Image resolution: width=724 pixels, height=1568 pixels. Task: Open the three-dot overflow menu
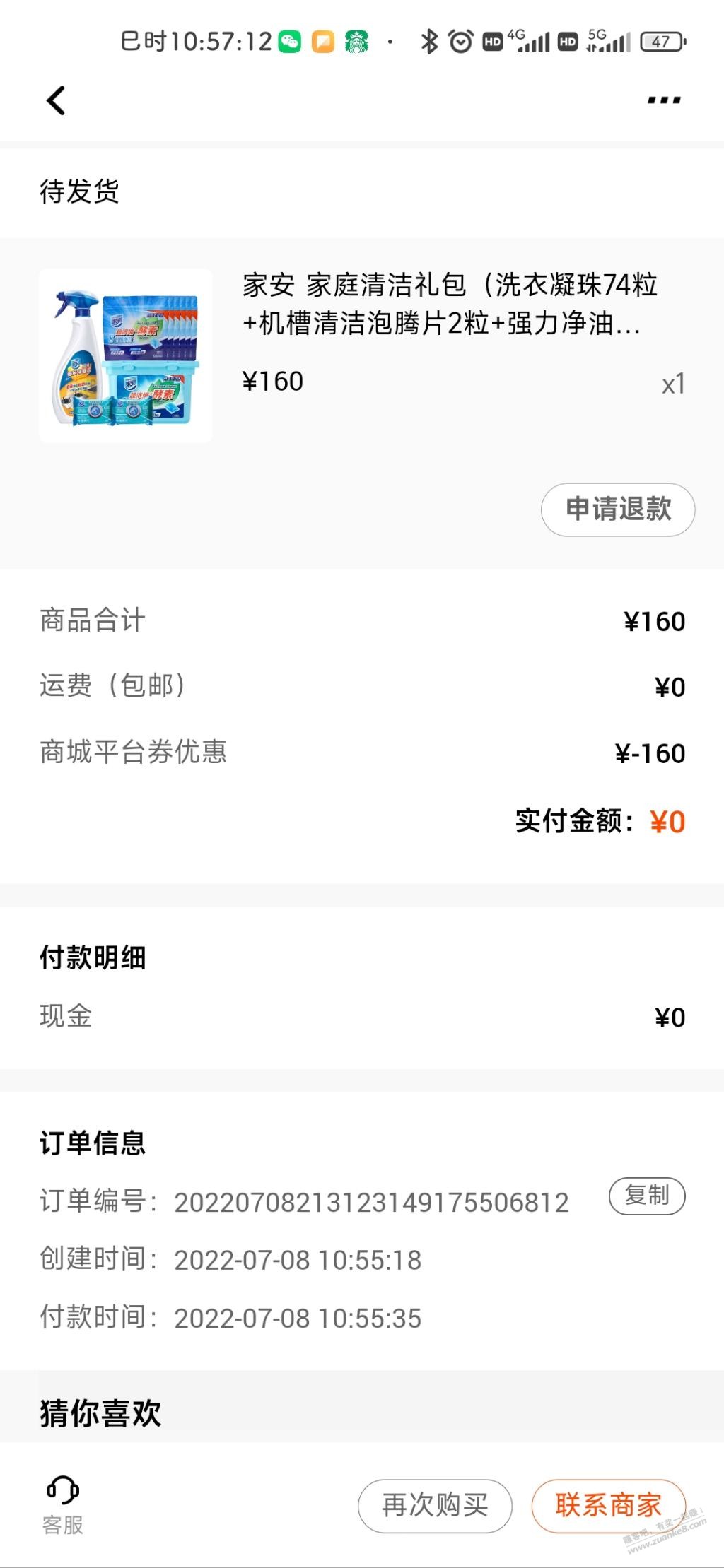pyautogui.click(x=664, y=100)
